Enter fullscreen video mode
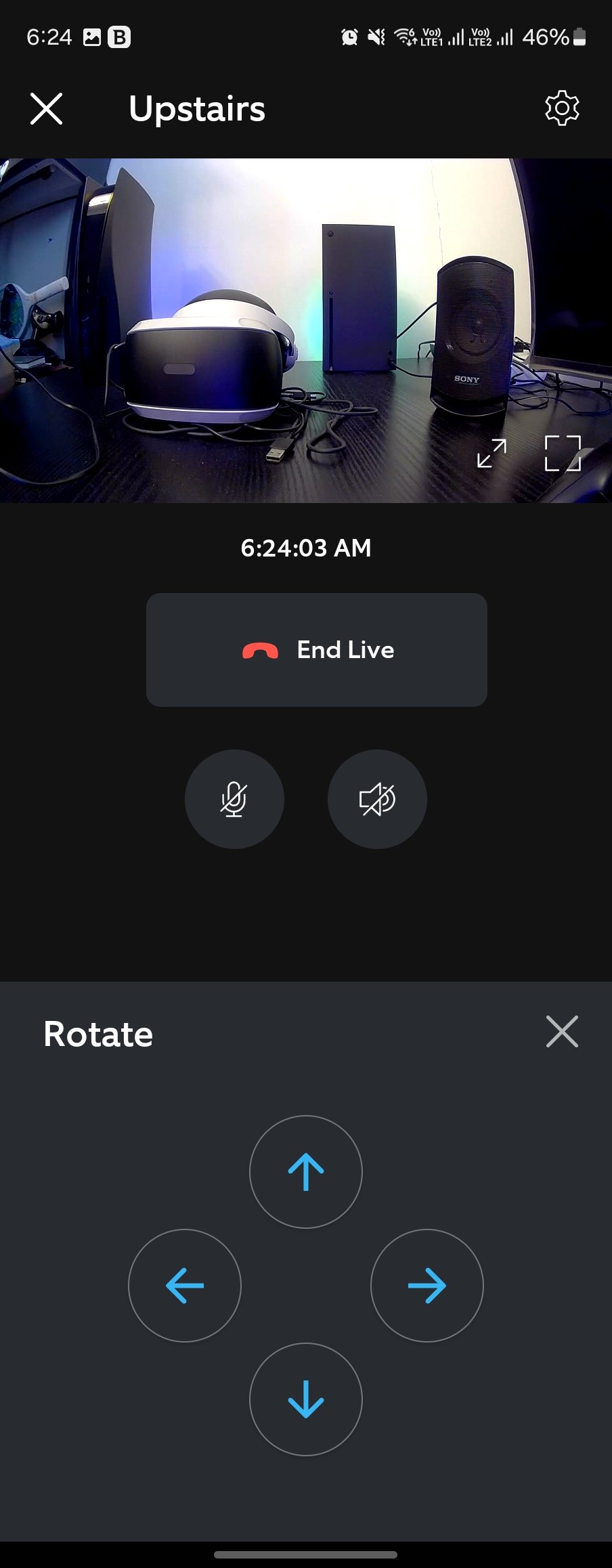The image size is (612, 1568). (563, 453)
